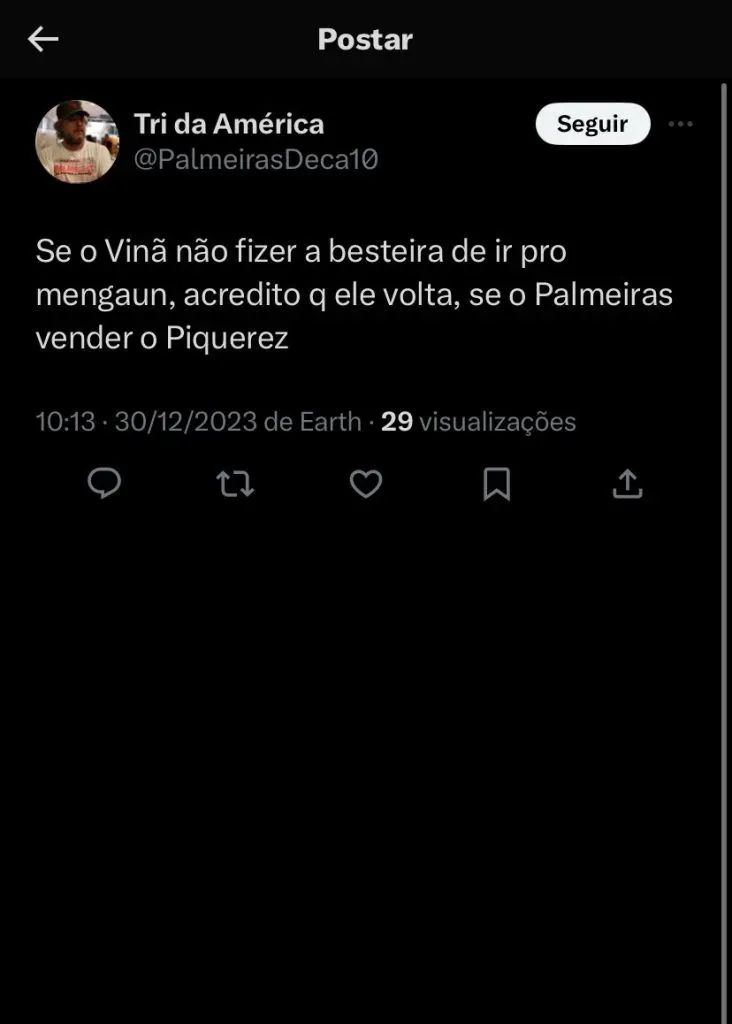
Task: Open the @PalmeirasDeca10 handle
Action: (x=256, y=160)
